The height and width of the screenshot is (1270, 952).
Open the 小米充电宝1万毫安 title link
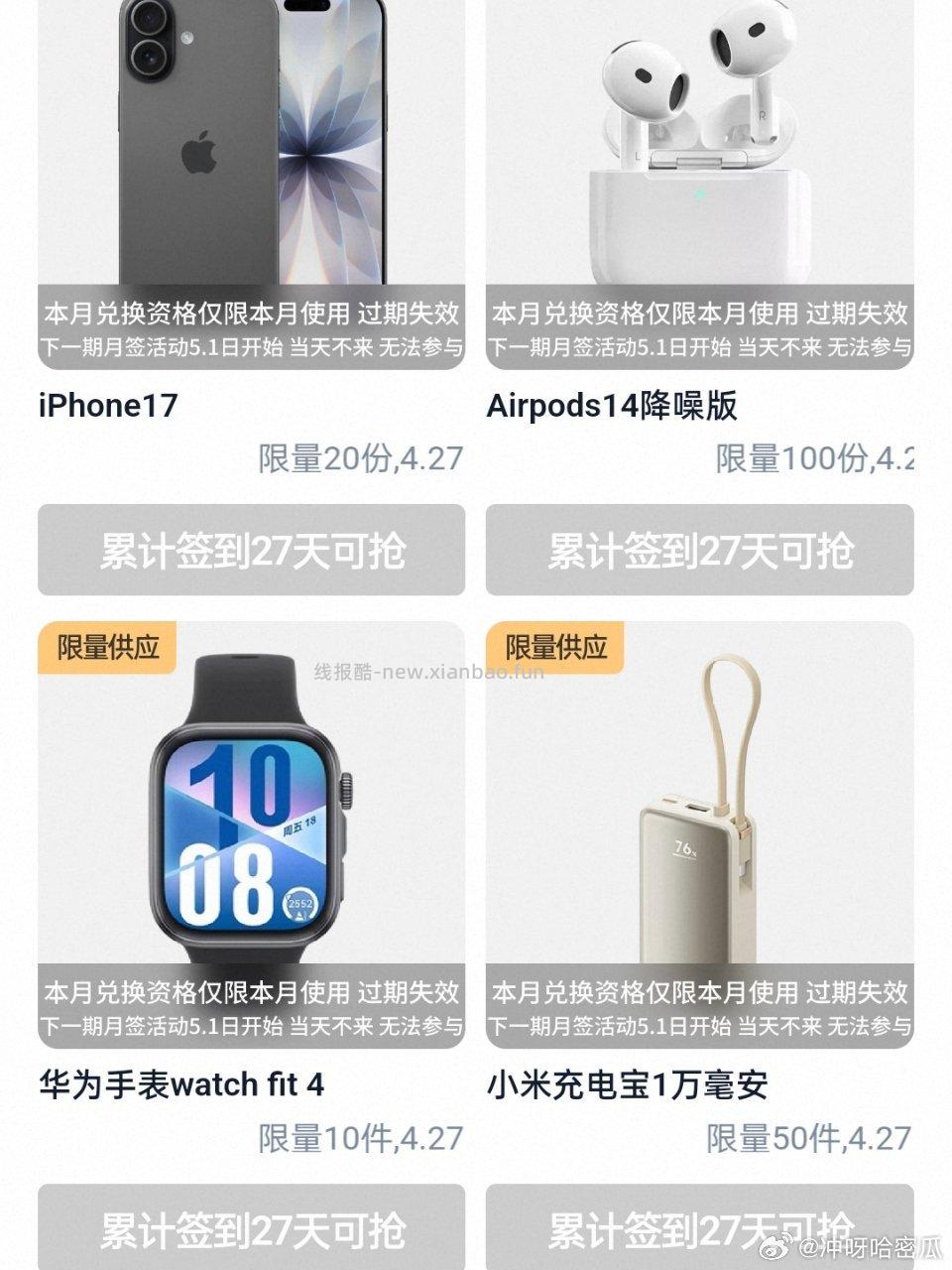[628, 1085]
